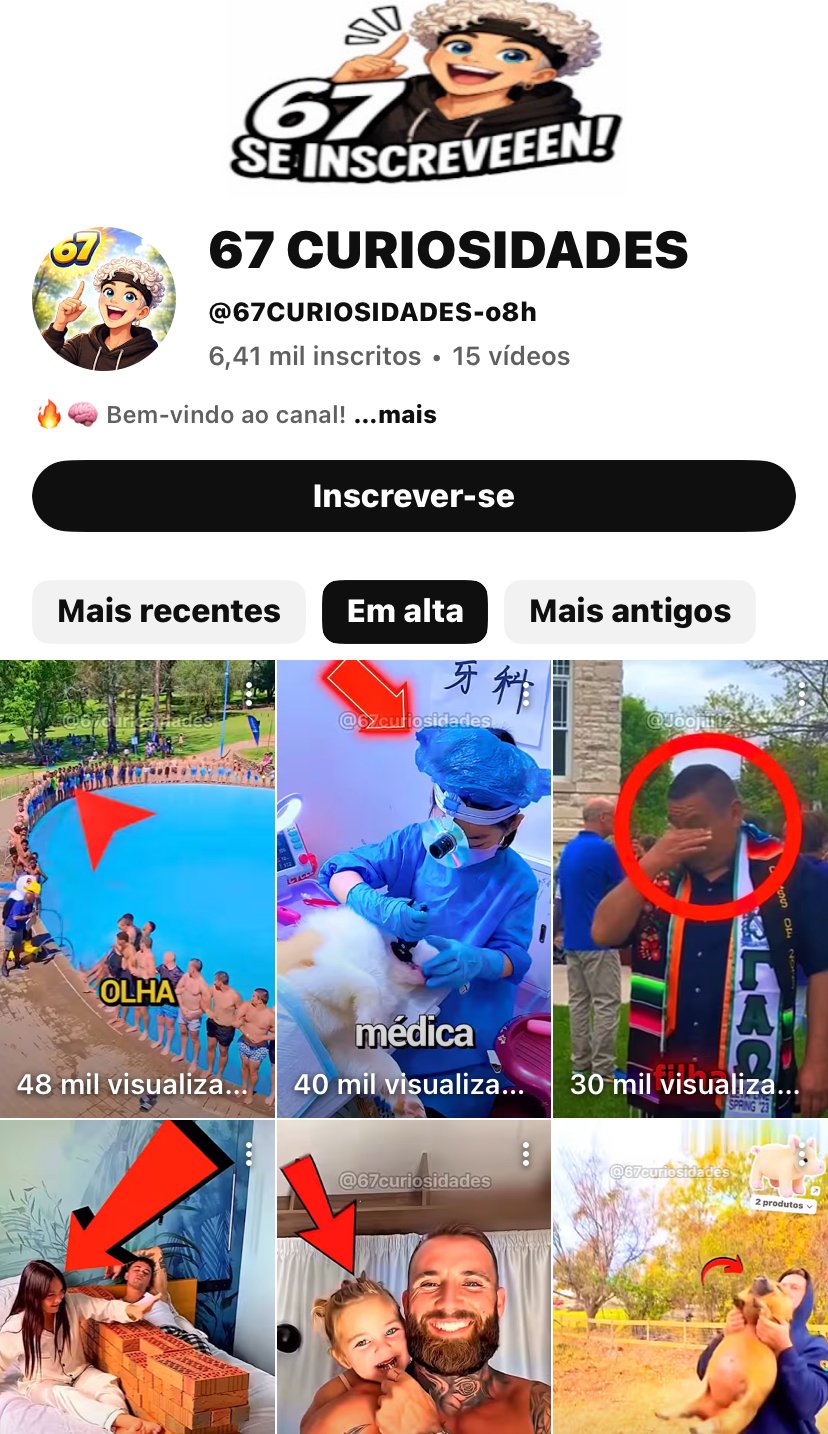
Task: Select the Em alta filter
Action: 405,611
